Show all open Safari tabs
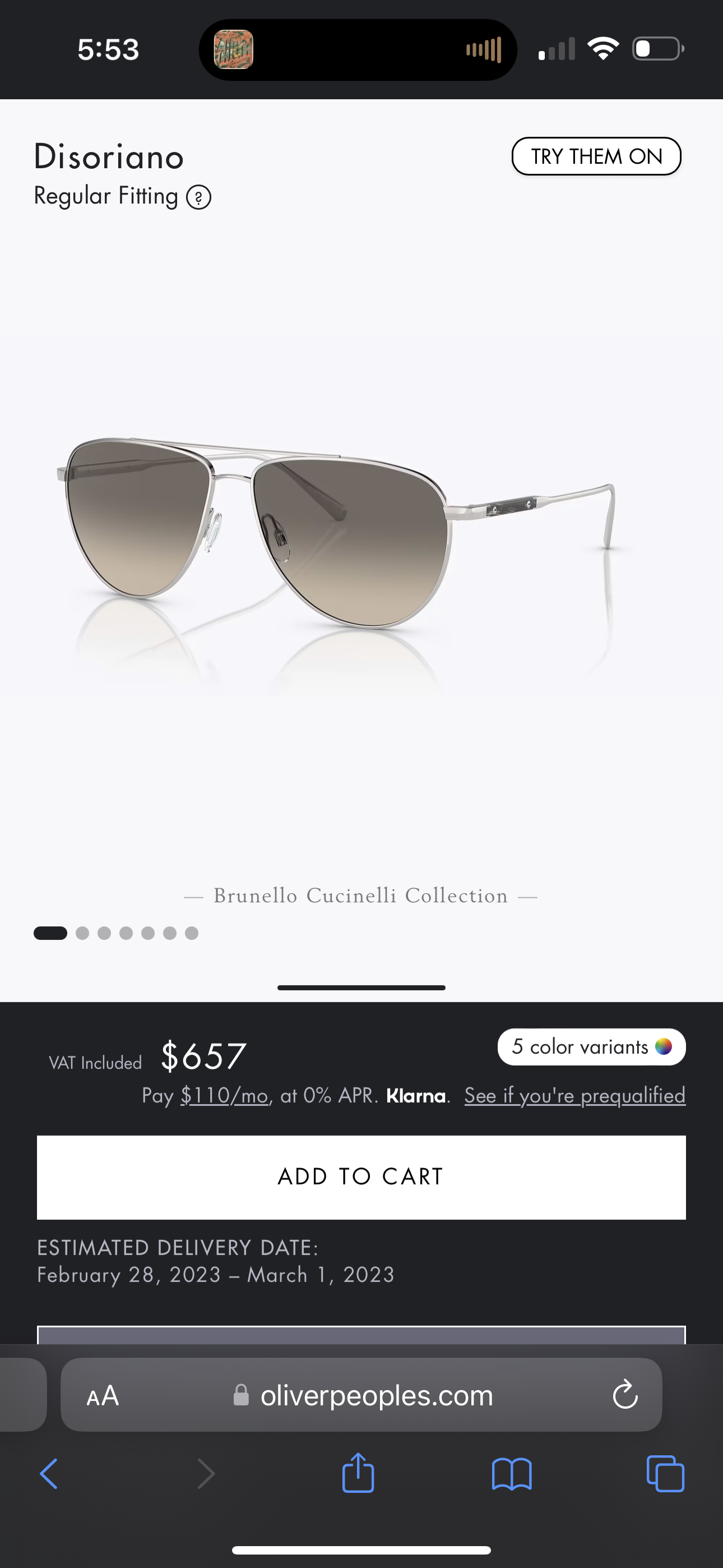Viewport: 723px width, 1568px height. point(665,1474)
